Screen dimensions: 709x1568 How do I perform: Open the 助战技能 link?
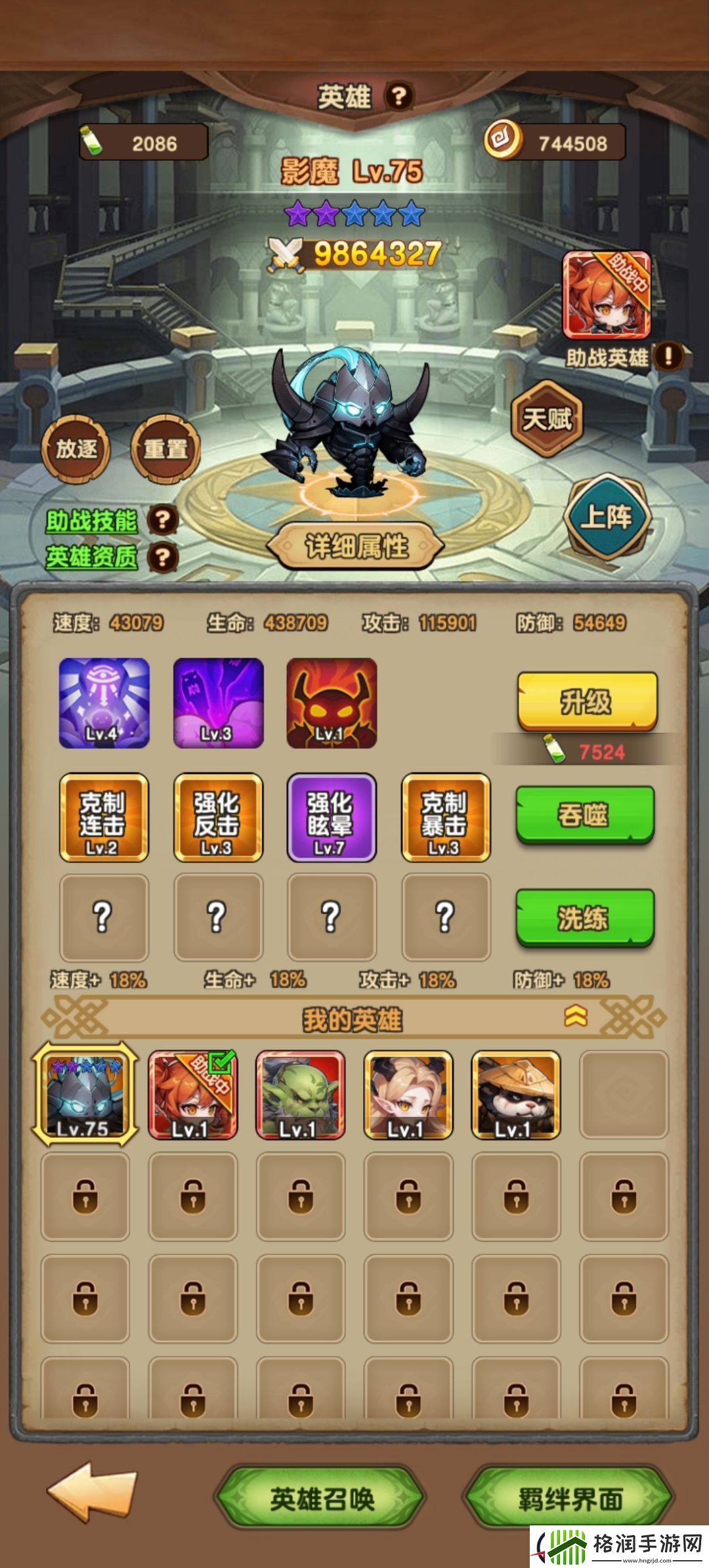click(x=91, y=521)
